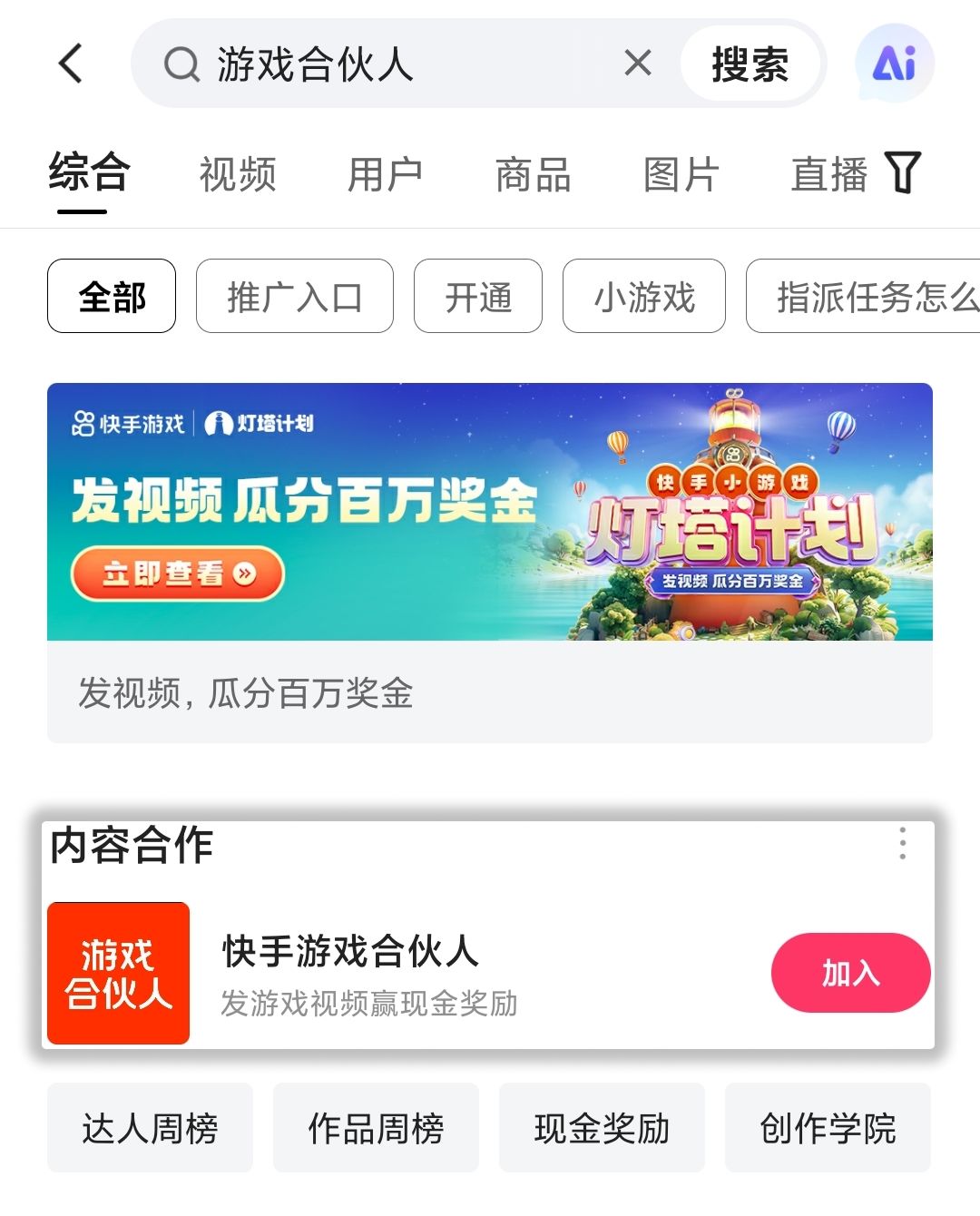Clear the search text with the X icon
The height and width of the screenshot is (1216, 980).
[638, 63]
